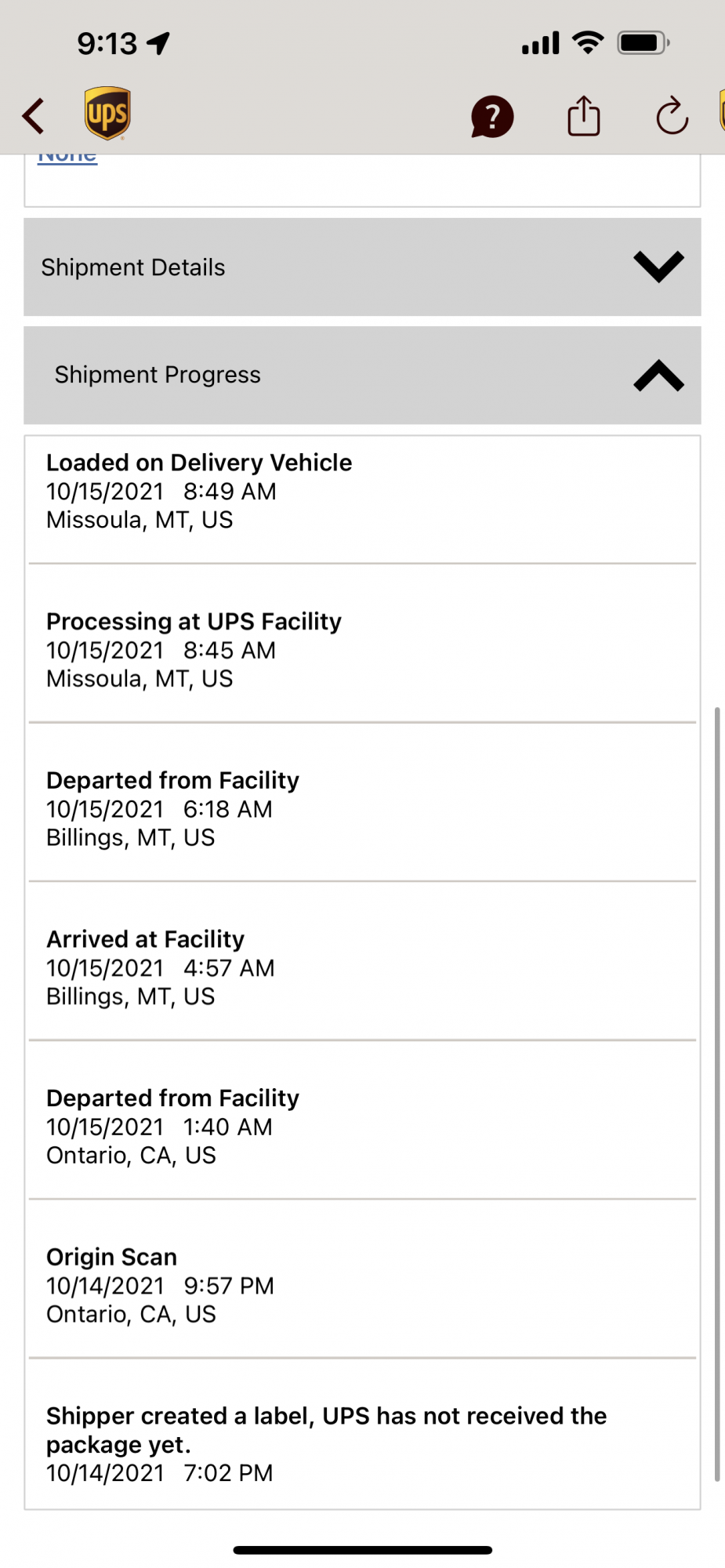The height and width of the screenshot is (1568, 725).
Task: Share this tracking page
Action: coord(583,116)
